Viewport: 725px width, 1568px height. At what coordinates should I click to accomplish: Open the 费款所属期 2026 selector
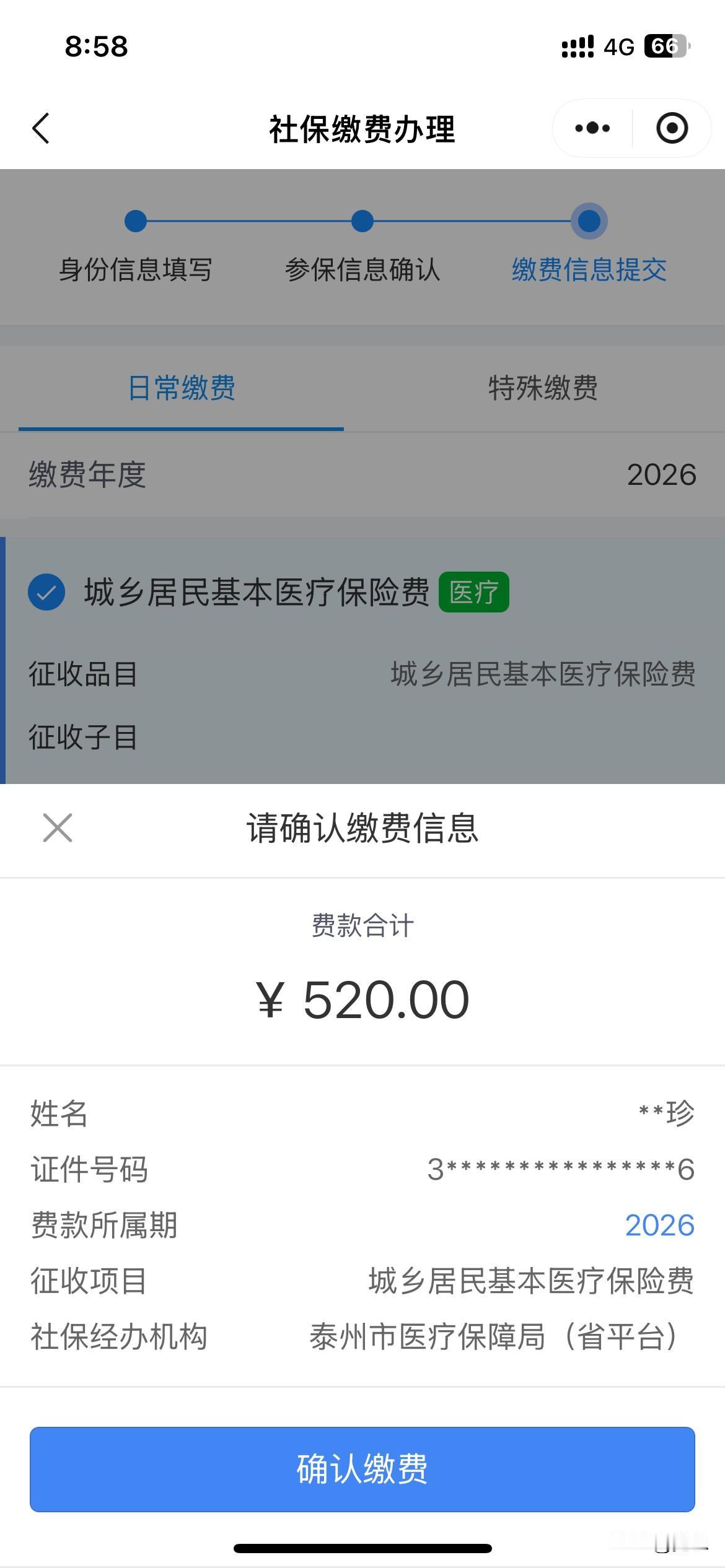(x=661, y=1224)
